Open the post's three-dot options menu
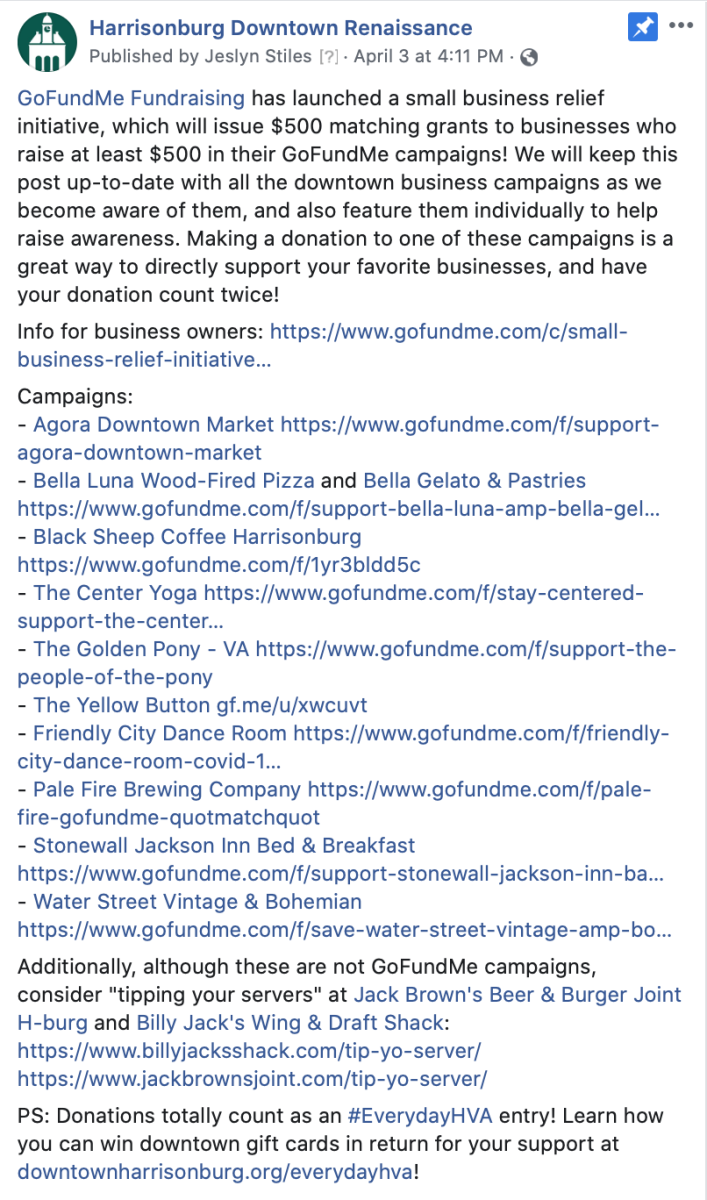707x1200 pixels. 680,27
